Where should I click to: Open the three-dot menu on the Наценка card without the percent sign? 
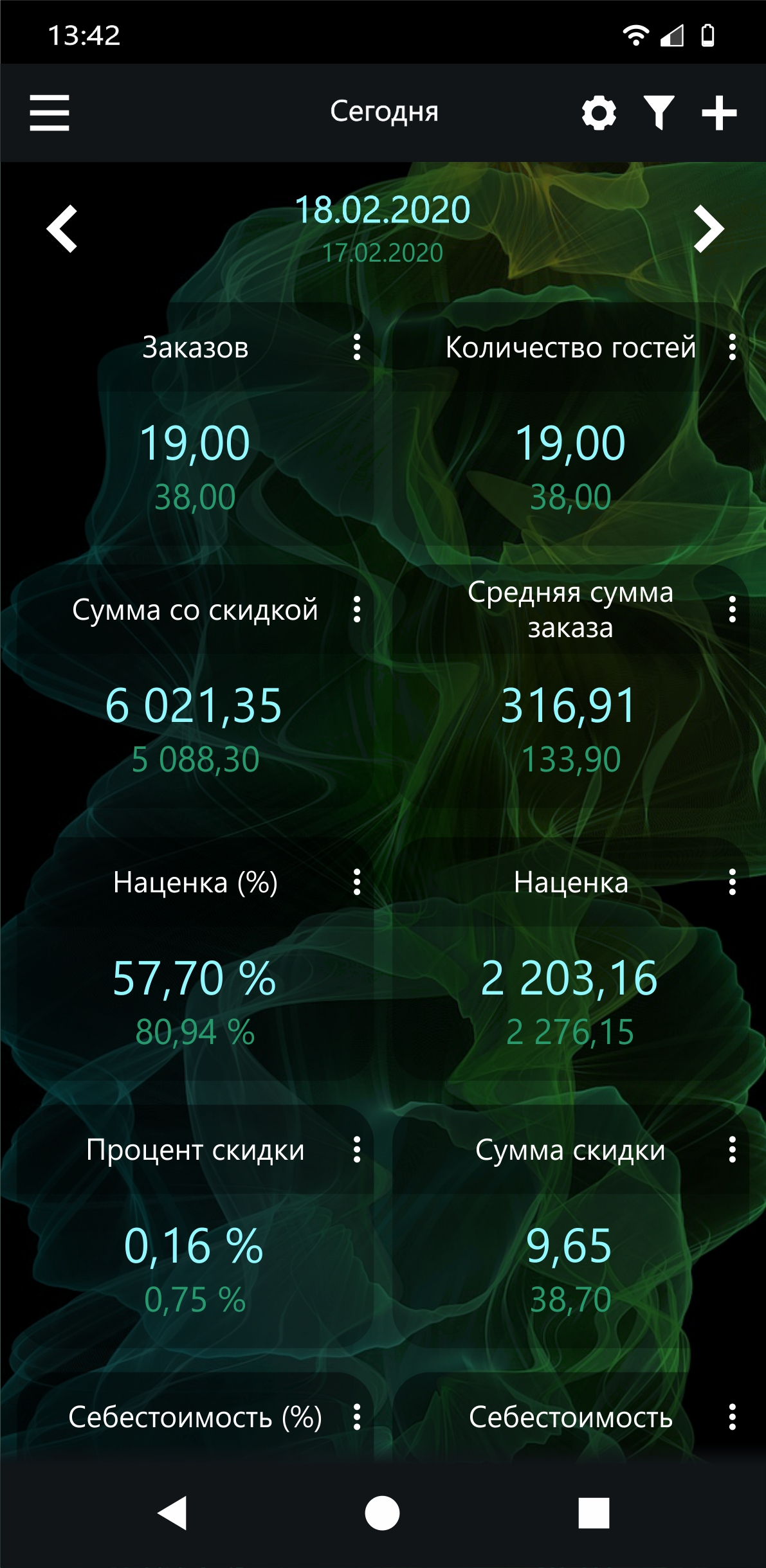(732, 882)
